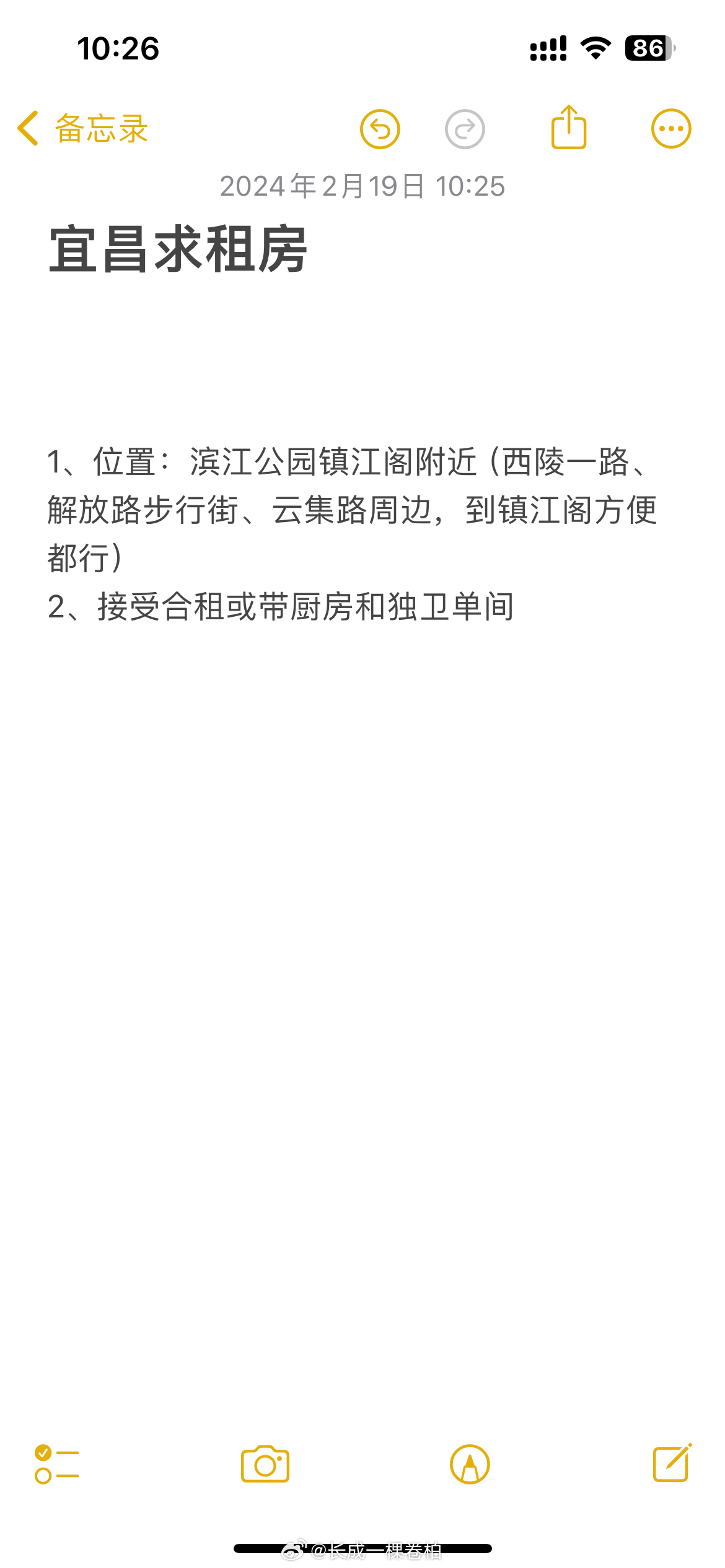The image size is (725, 1568).
Task: Undo the last edit
Action: pyautogui.click(x=380, y=129)
